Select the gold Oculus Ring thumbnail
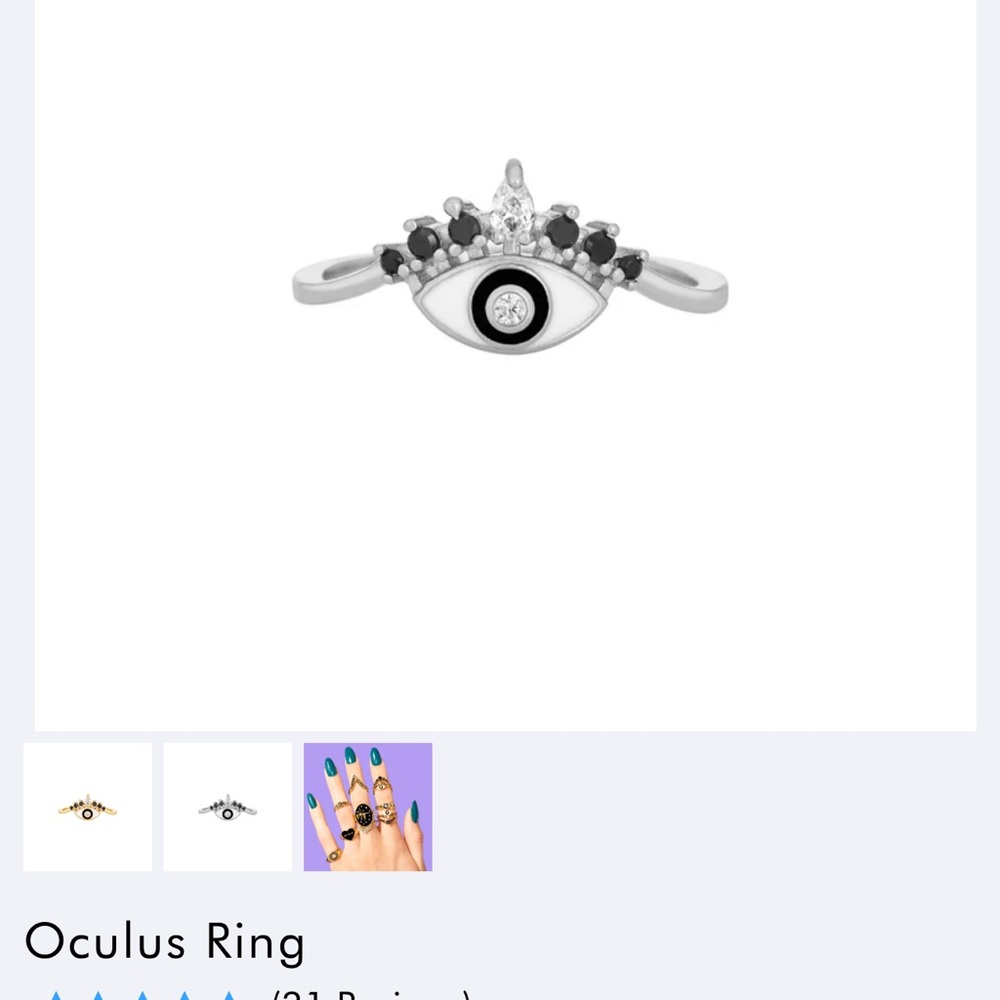Viewport: 1000px width, 1000px height. pos(88,807)
